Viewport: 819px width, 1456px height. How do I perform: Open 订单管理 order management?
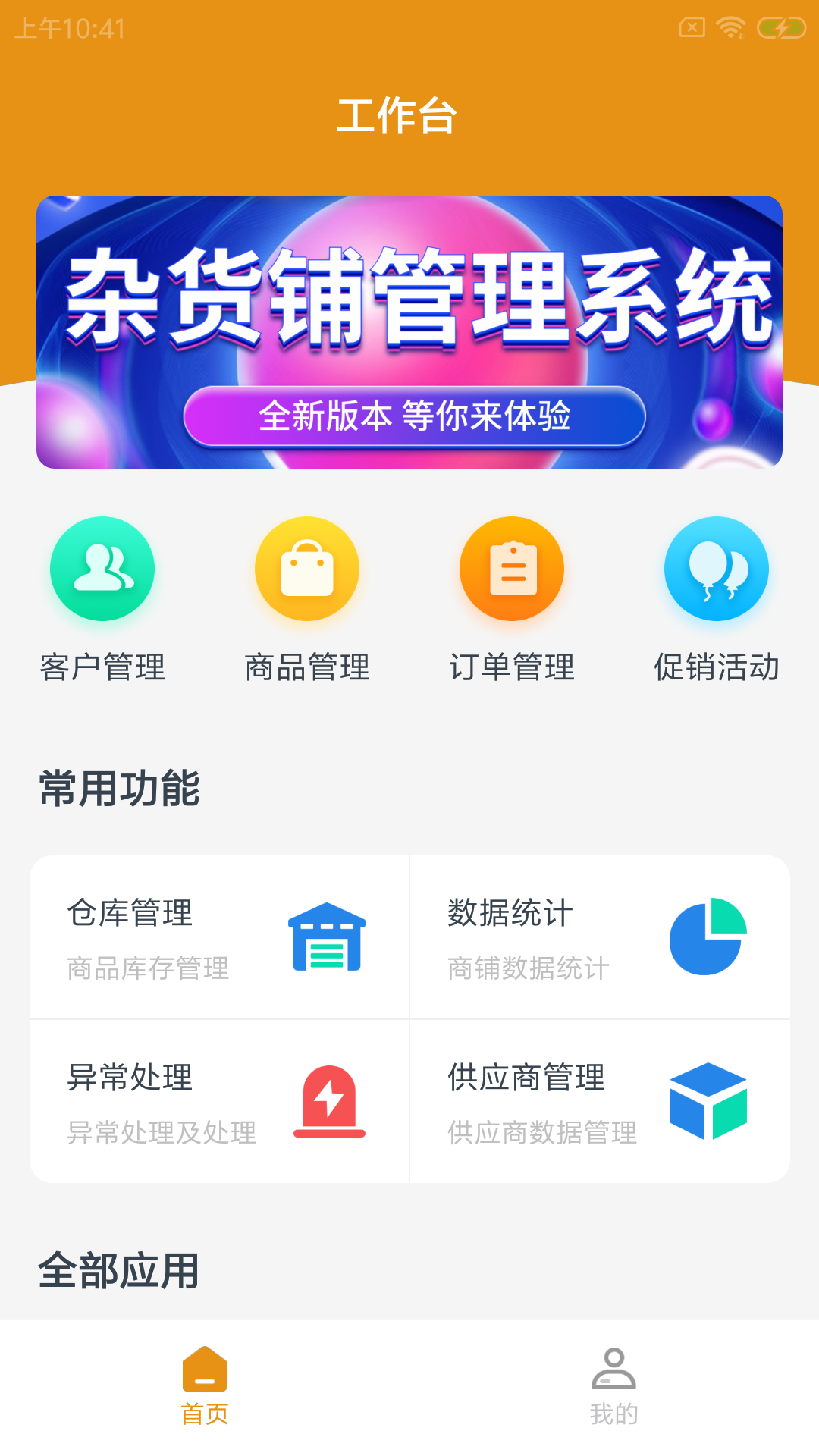(512, 600)
